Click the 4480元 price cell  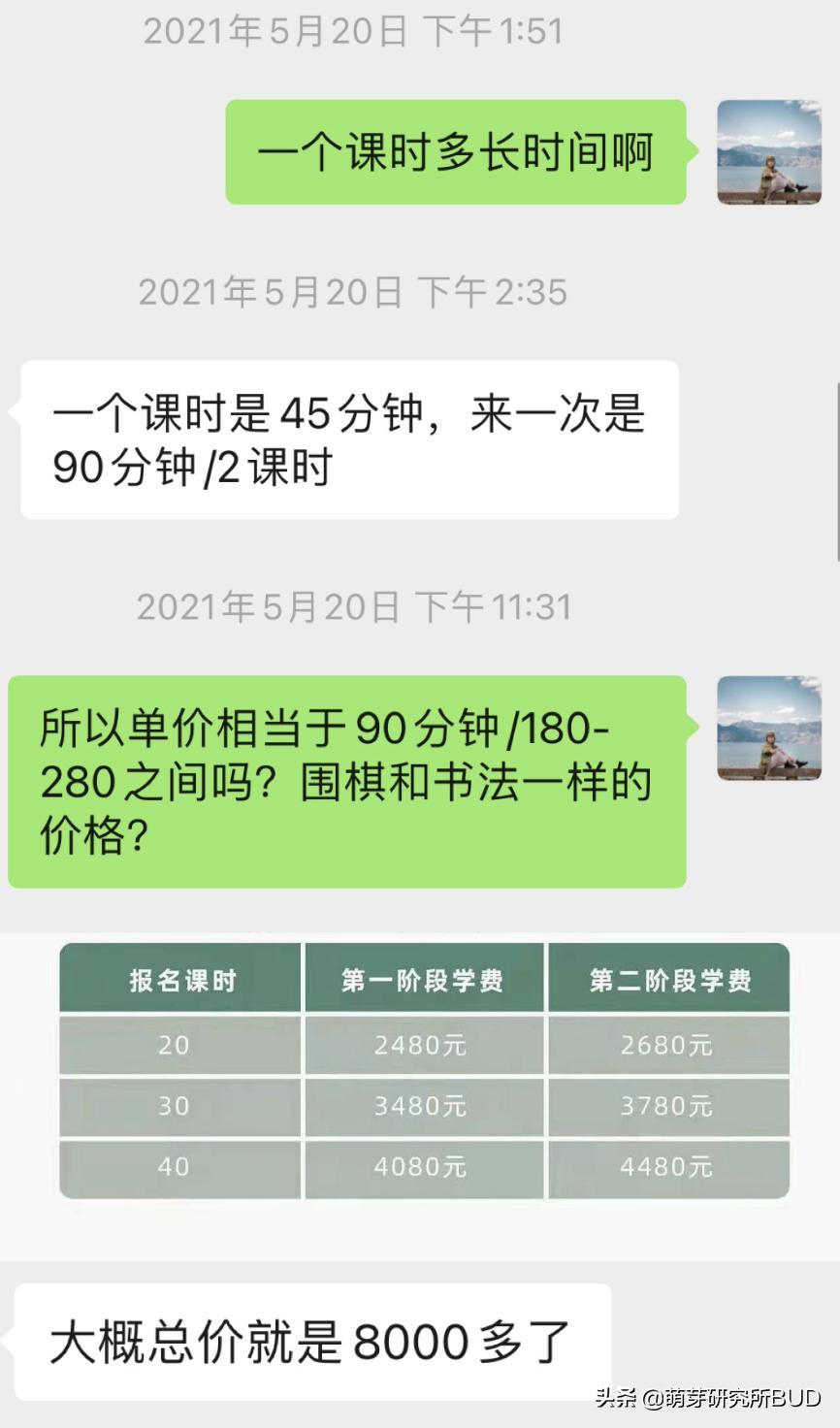669,1167
